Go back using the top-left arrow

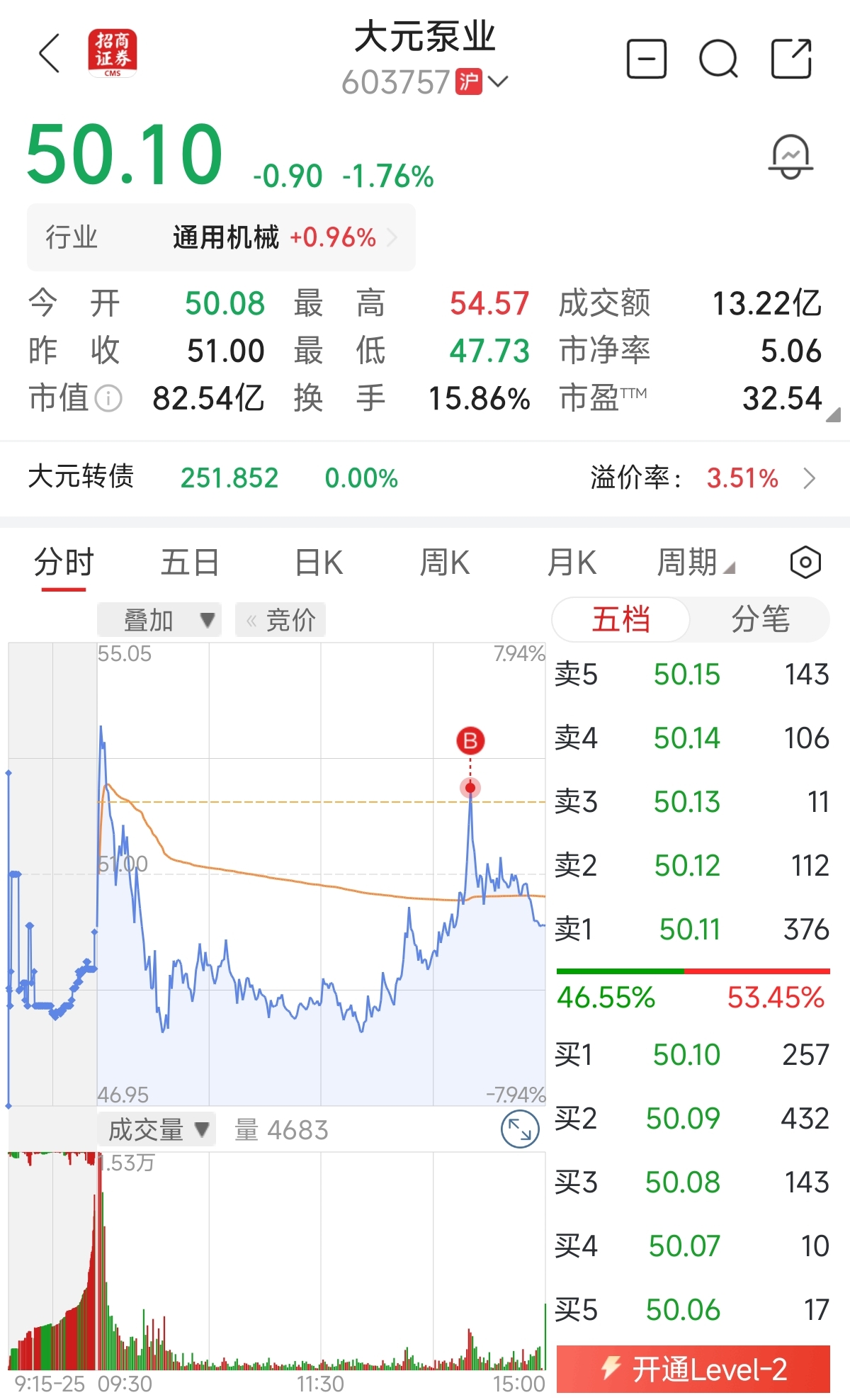(x=50, y=54)
